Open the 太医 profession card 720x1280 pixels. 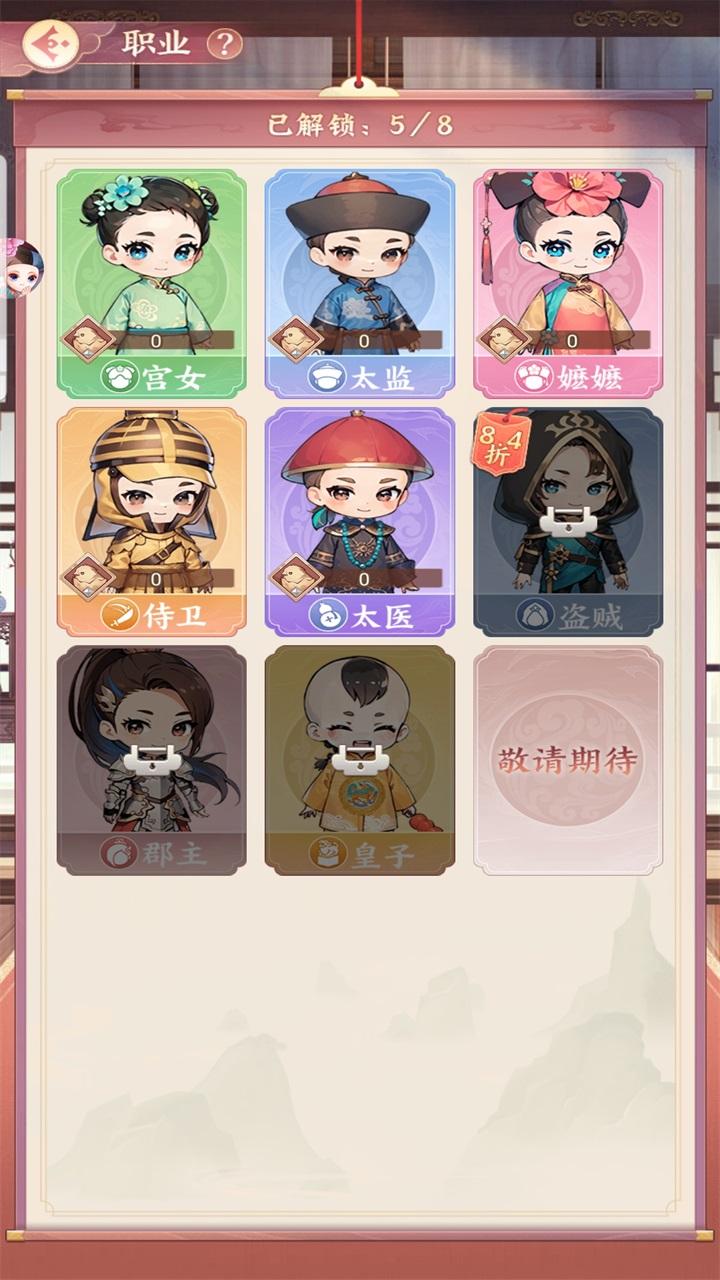click(360, 522)
